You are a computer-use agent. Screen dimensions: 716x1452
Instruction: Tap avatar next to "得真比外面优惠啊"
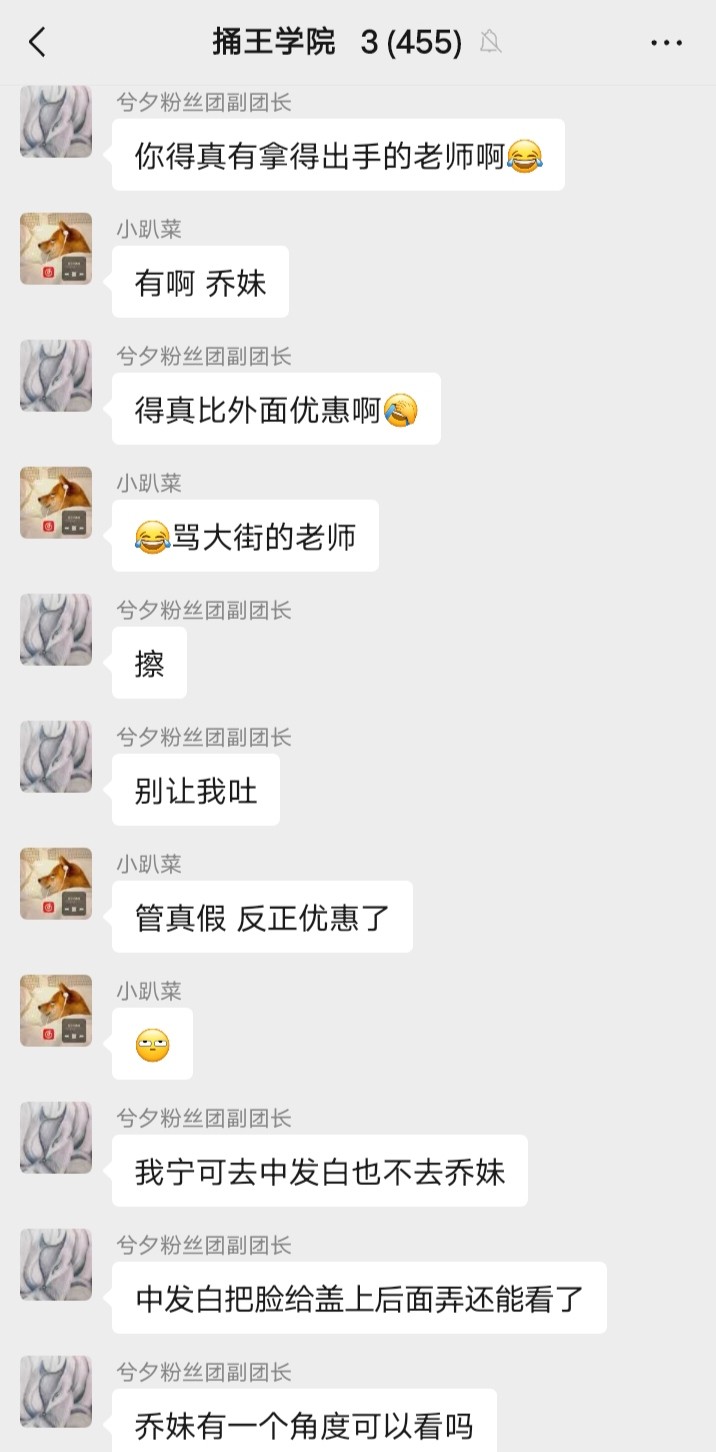(x=56, y=375)
